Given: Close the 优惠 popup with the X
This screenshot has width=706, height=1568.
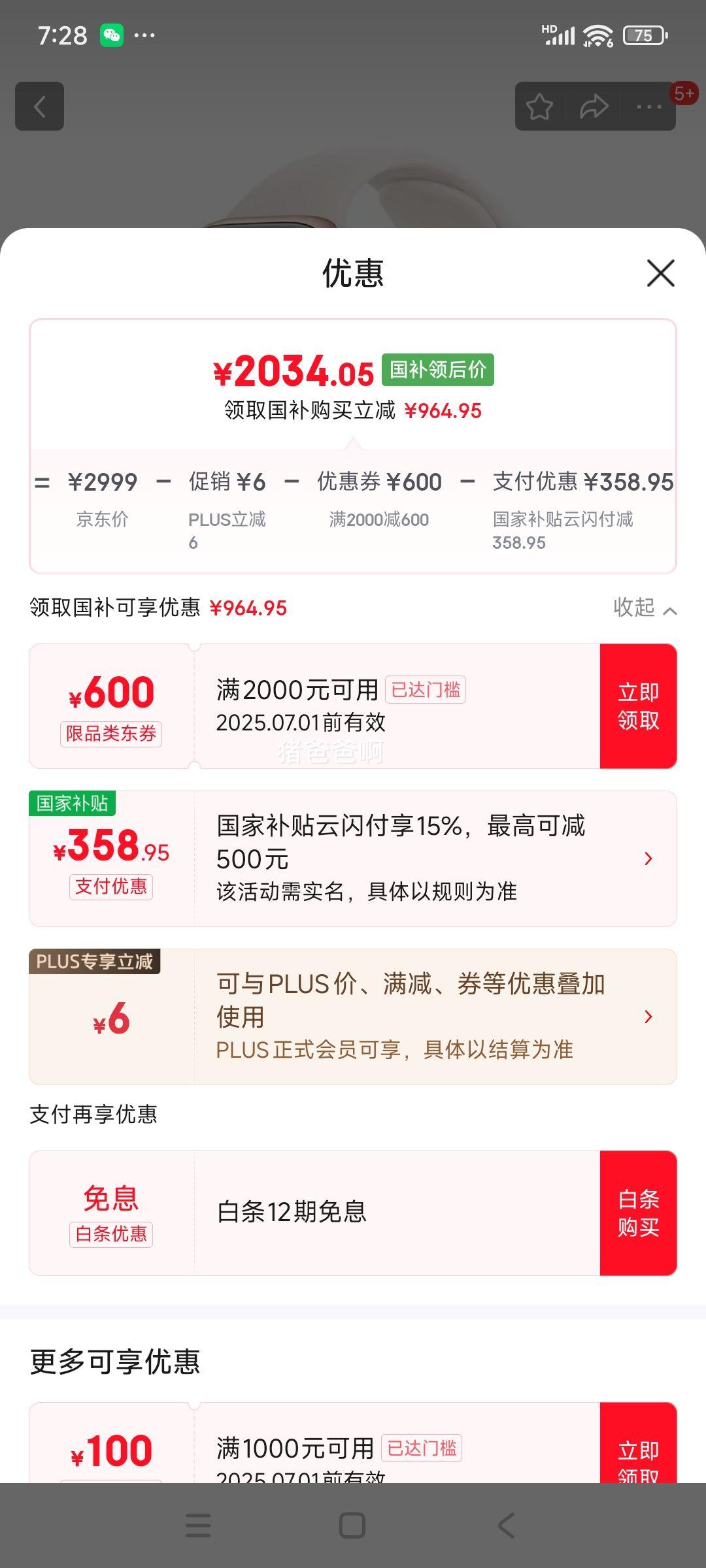Looking at the screenshot, I should point(660,273).
